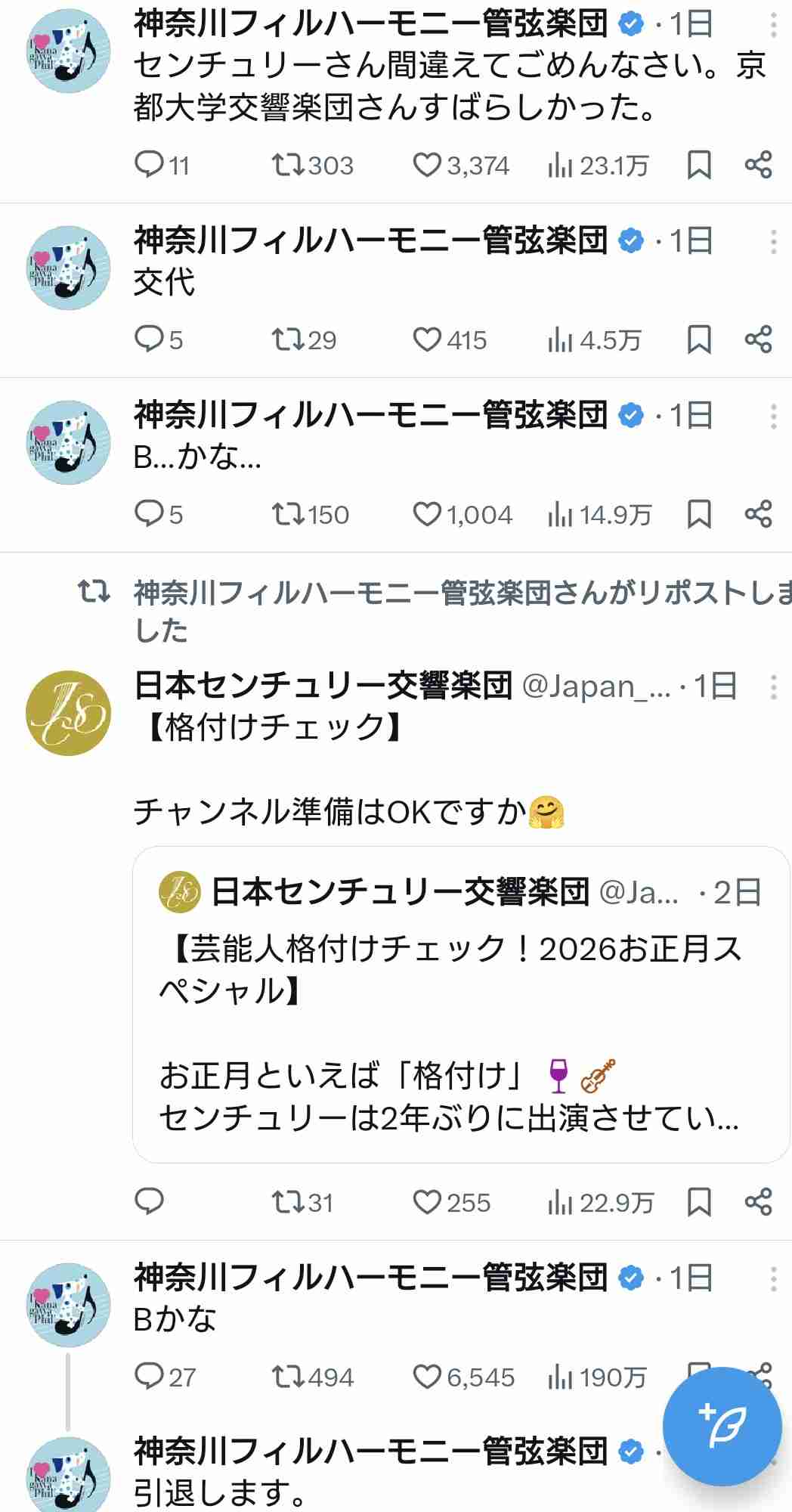792x1512 pixels.
Task: Like the post saying B...かな...
Action: click(427, 514)
